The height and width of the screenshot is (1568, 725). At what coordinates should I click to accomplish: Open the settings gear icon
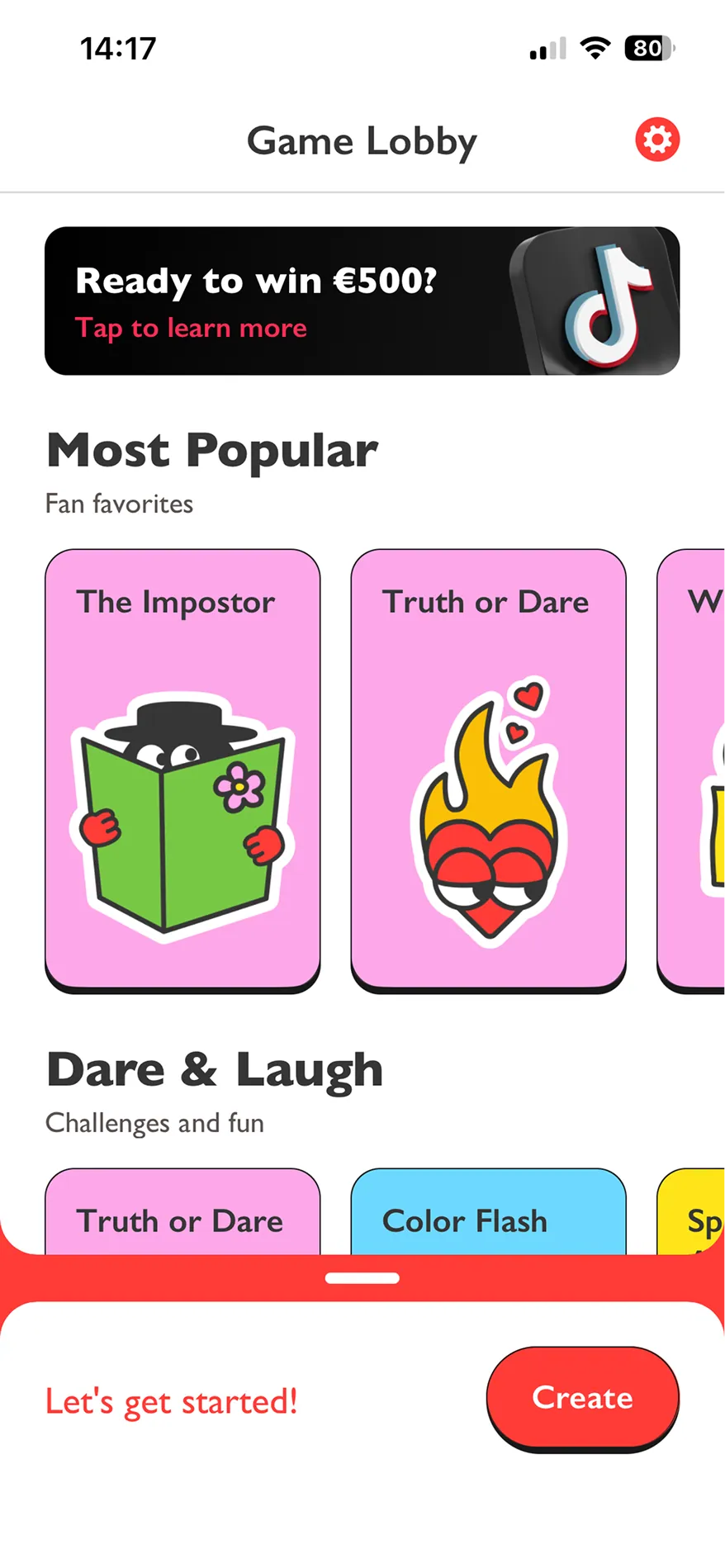tap(657, 140)
